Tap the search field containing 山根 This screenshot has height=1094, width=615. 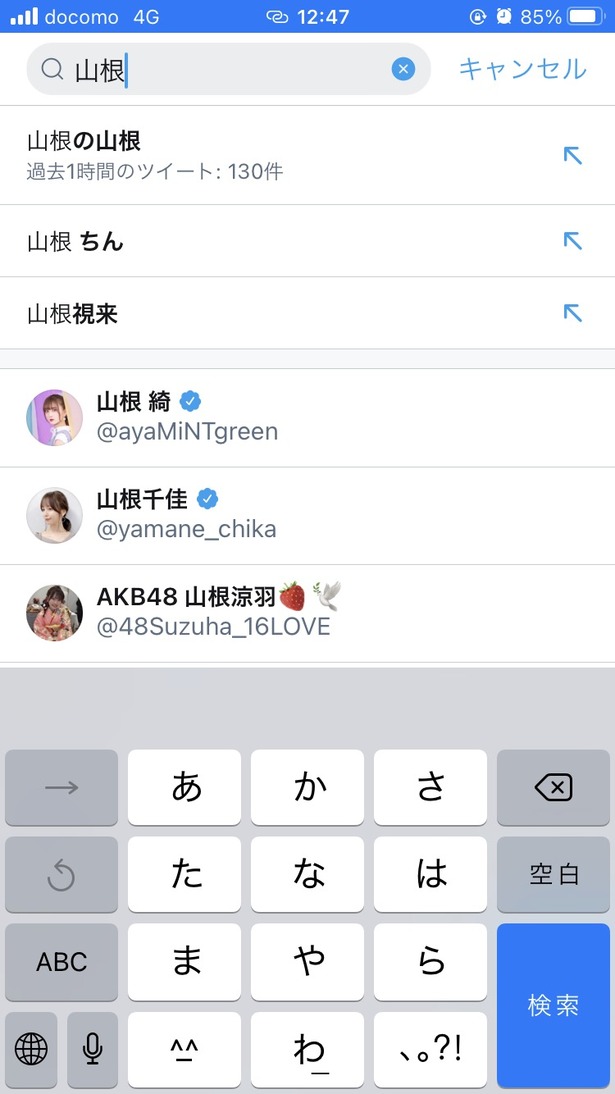tap(228, 69)
